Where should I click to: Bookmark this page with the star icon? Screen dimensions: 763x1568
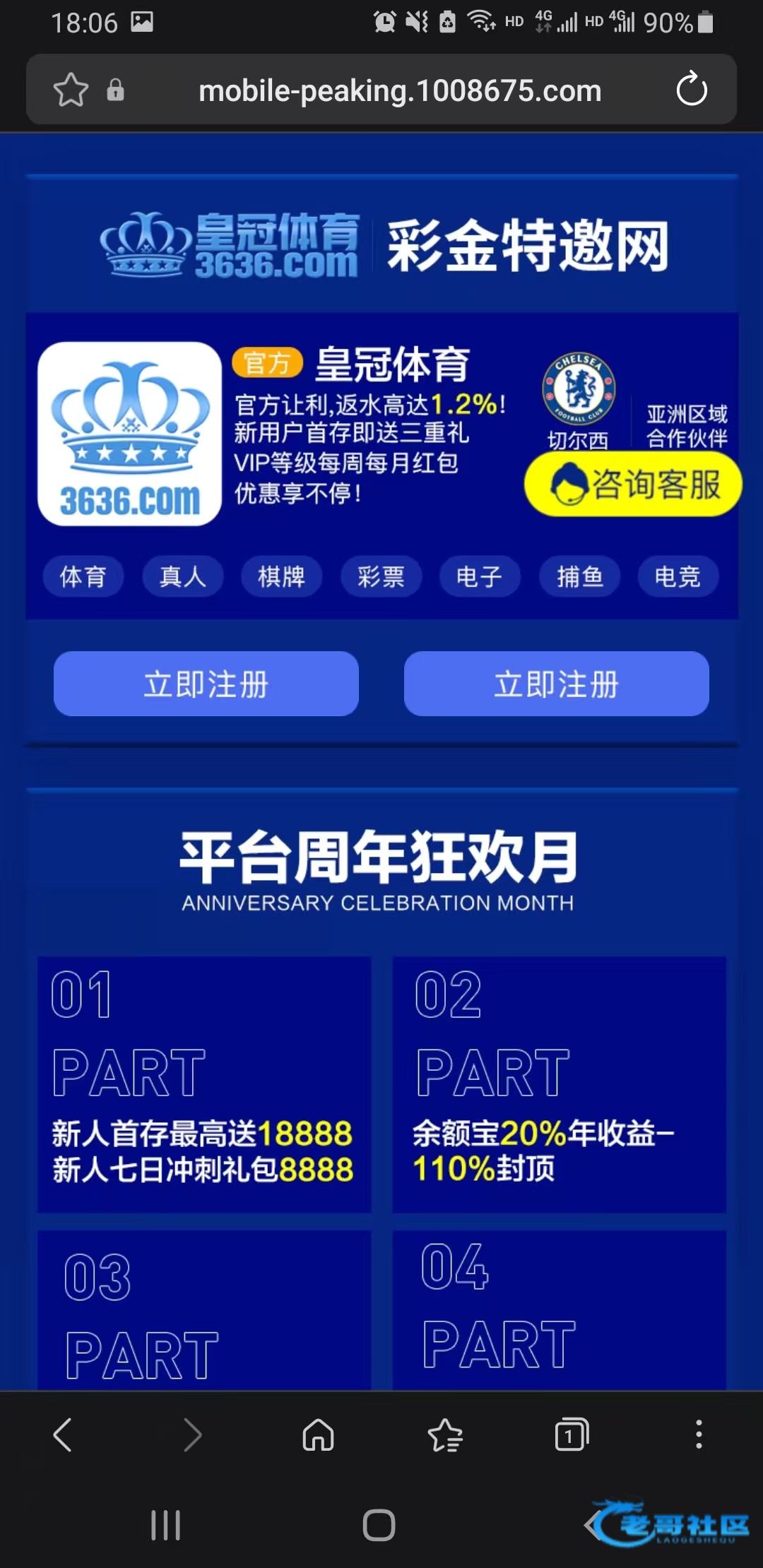pyautogui.click(x=71, y=90)
